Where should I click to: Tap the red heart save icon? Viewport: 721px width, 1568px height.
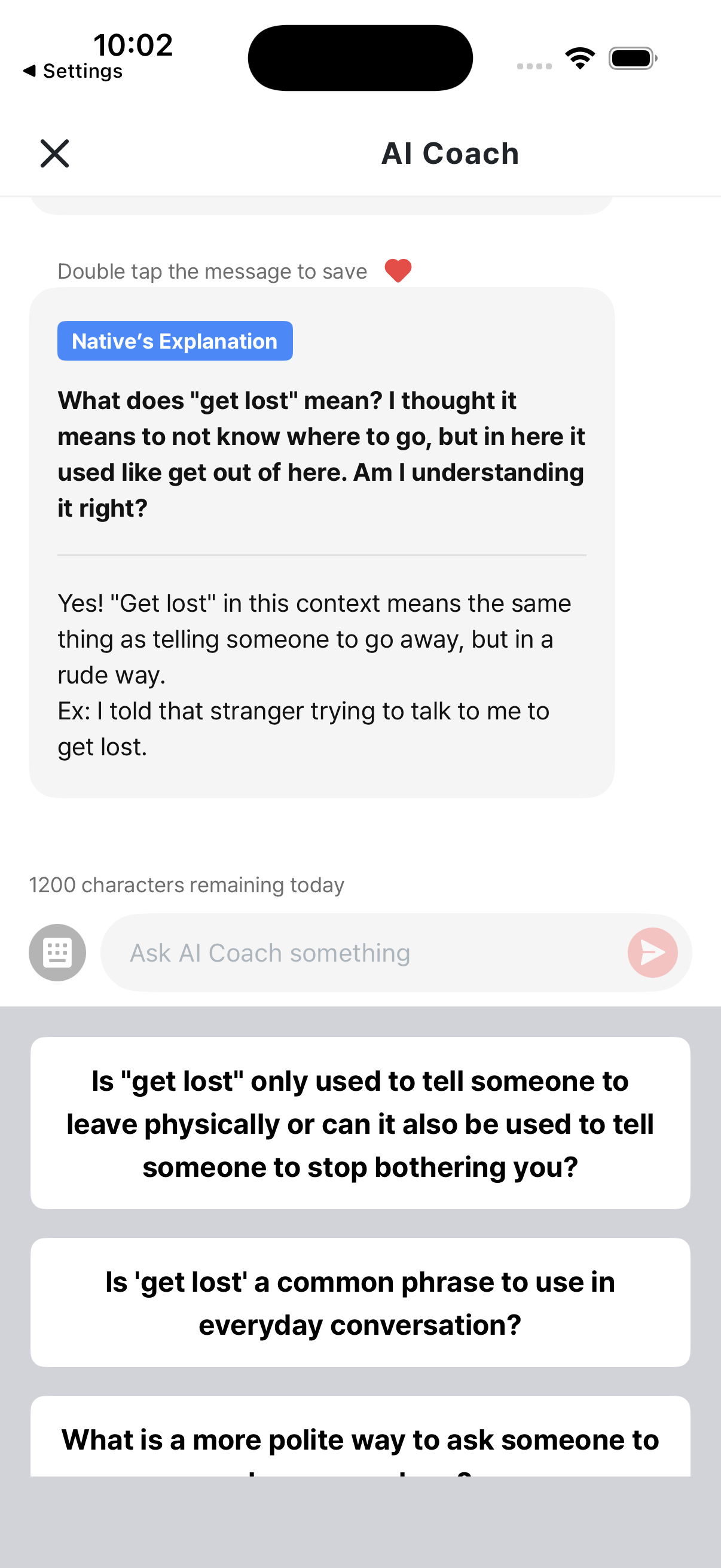[398, 270]
